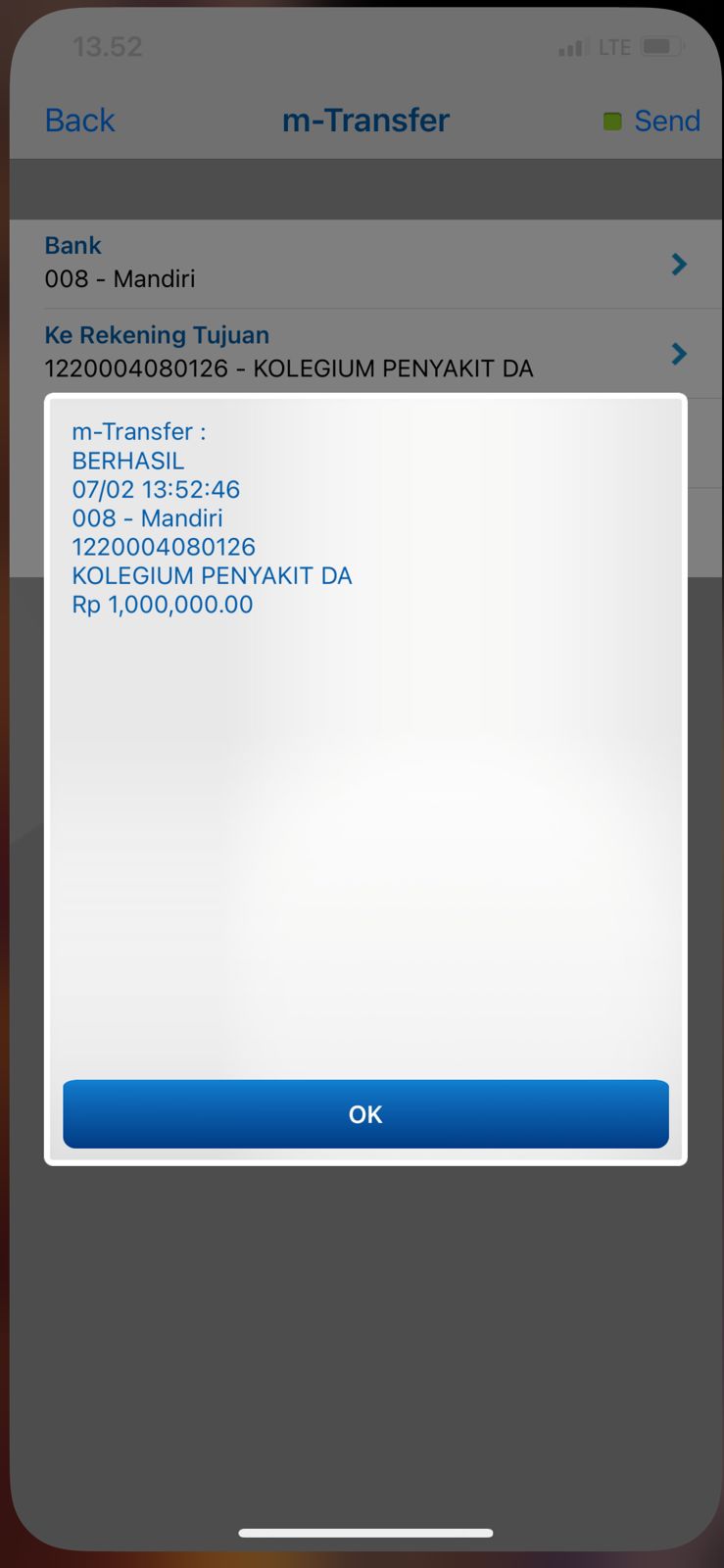Confirm the transfer success dialog with OK

[365, 1114]
